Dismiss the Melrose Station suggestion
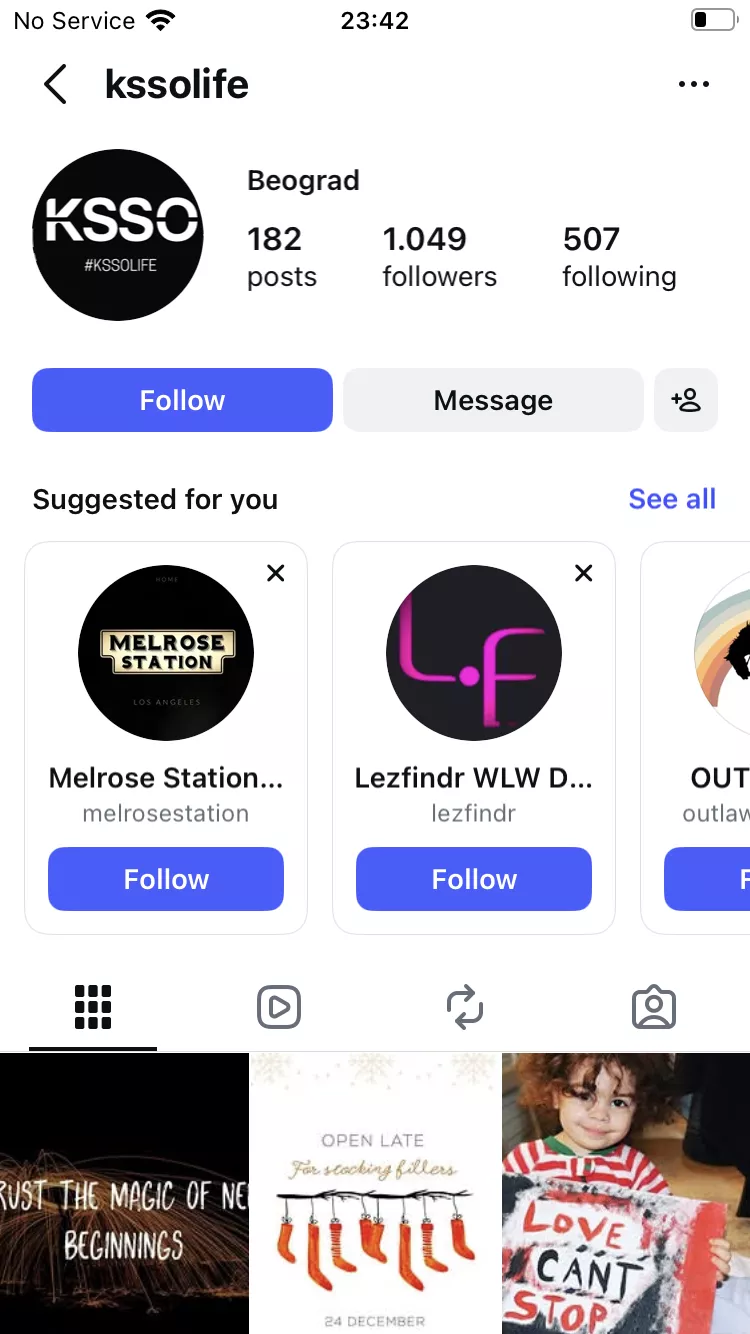 pos(276,573)
